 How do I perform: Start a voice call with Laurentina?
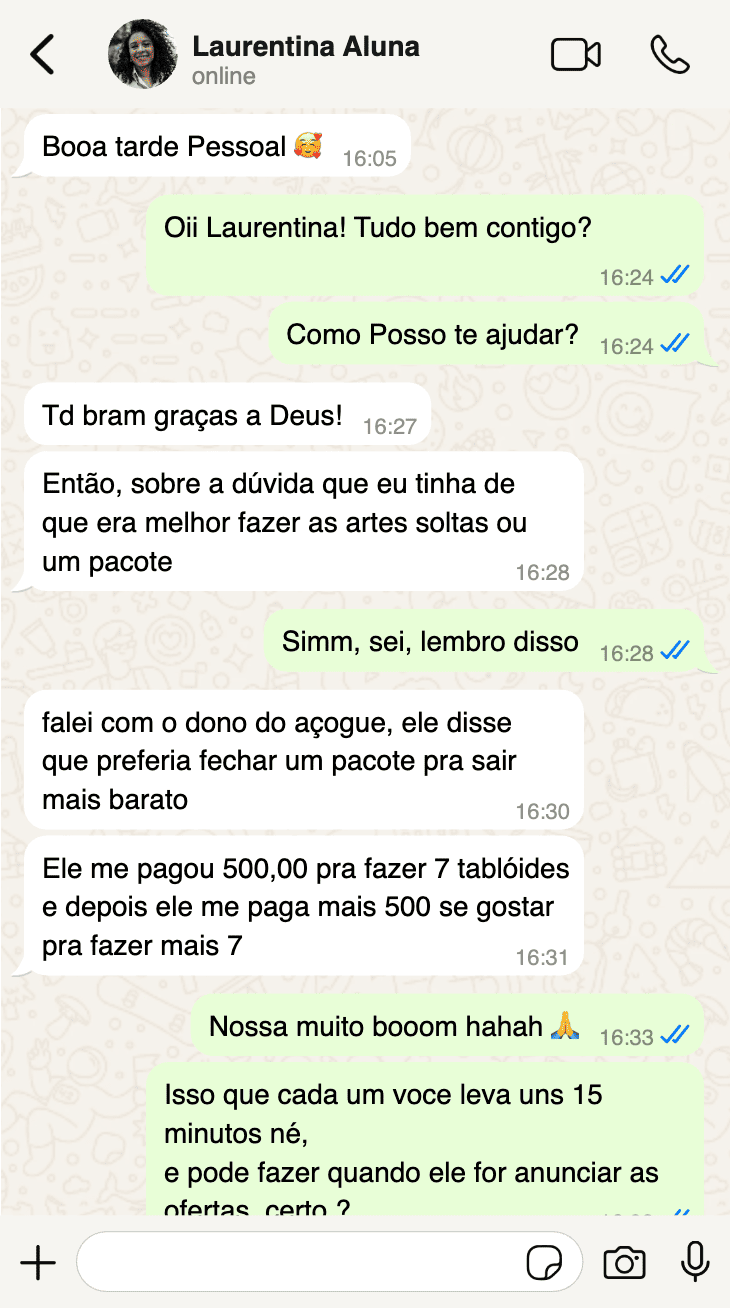[669, 54]
